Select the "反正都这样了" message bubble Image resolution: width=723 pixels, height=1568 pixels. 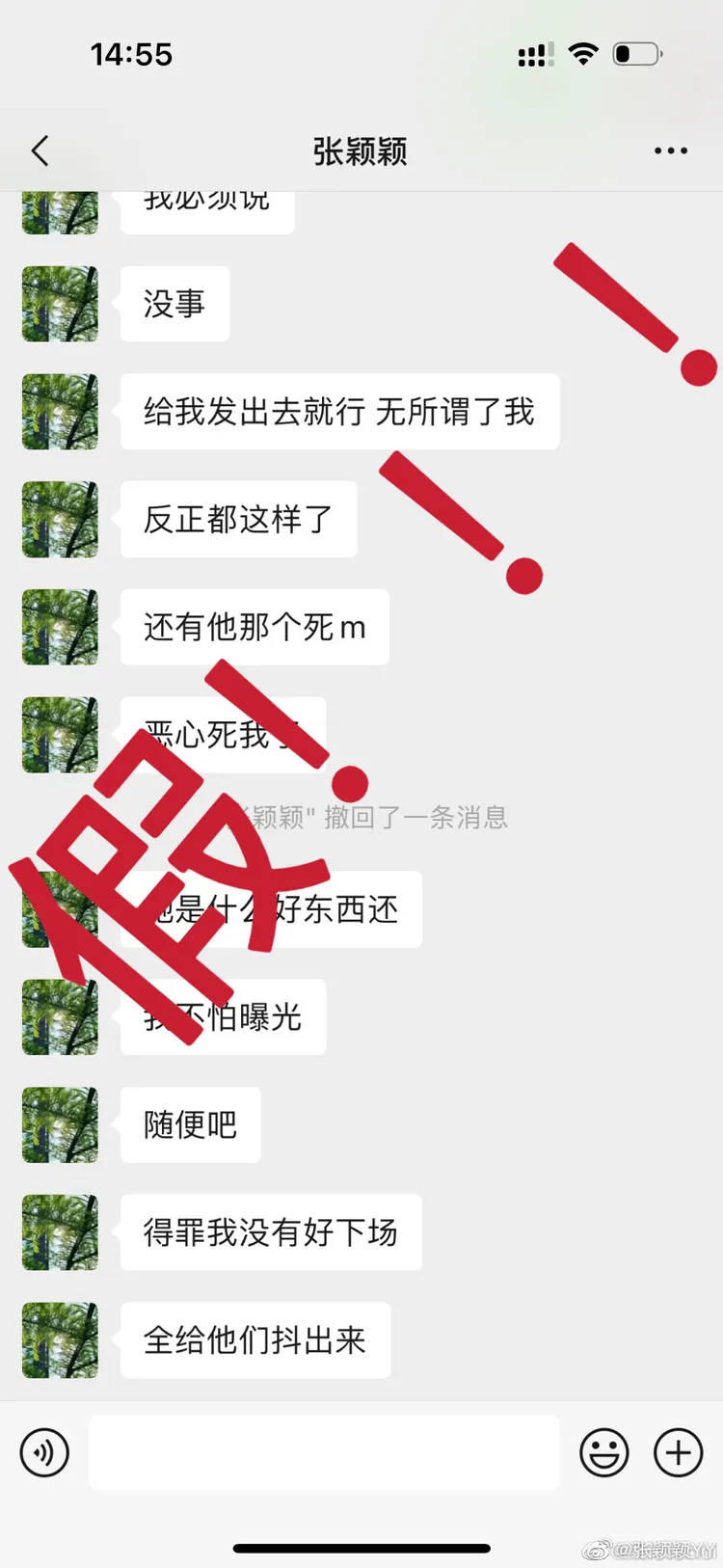237,519
